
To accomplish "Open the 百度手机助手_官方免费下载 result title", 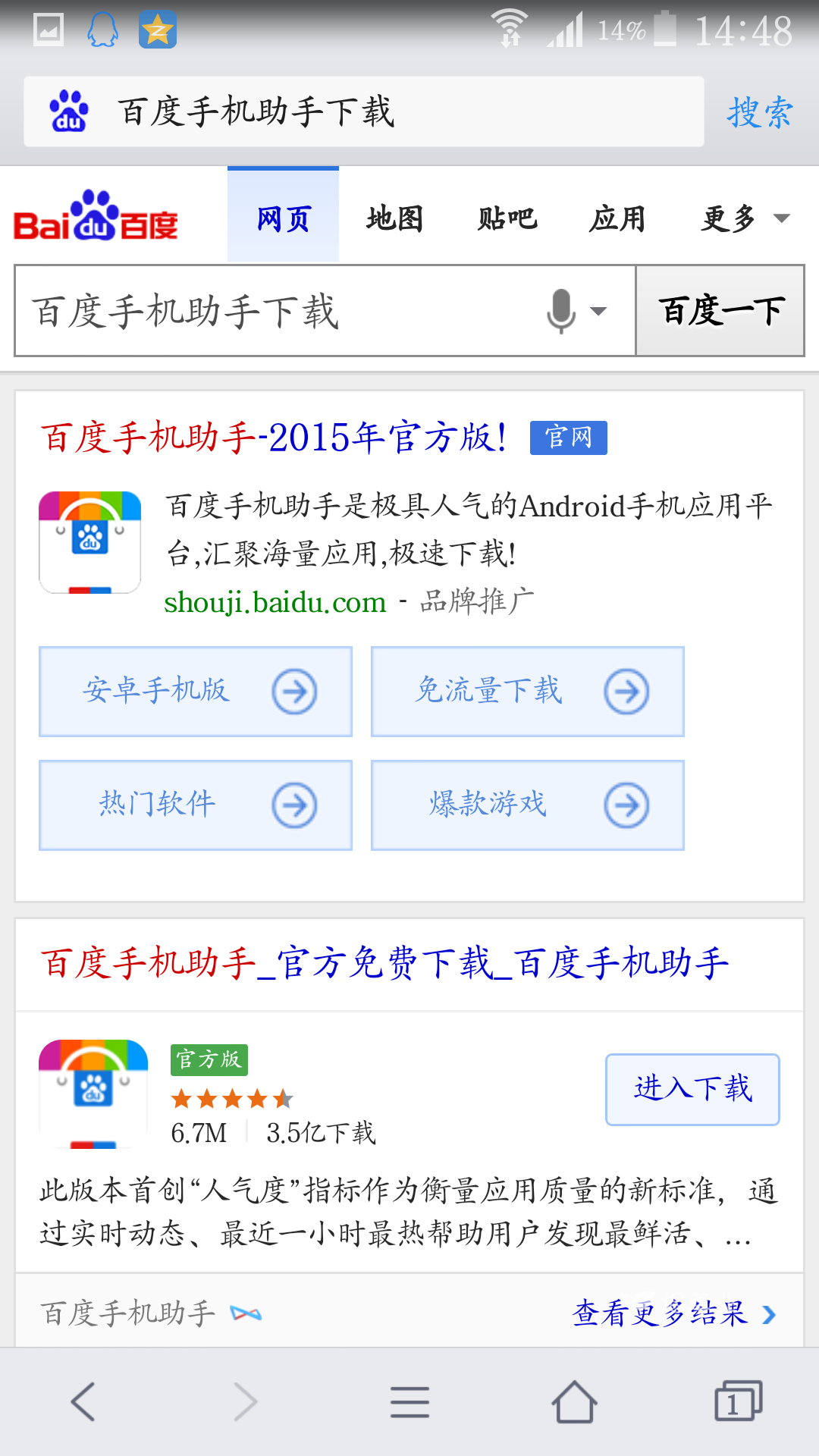I will [x=384, y=964].
